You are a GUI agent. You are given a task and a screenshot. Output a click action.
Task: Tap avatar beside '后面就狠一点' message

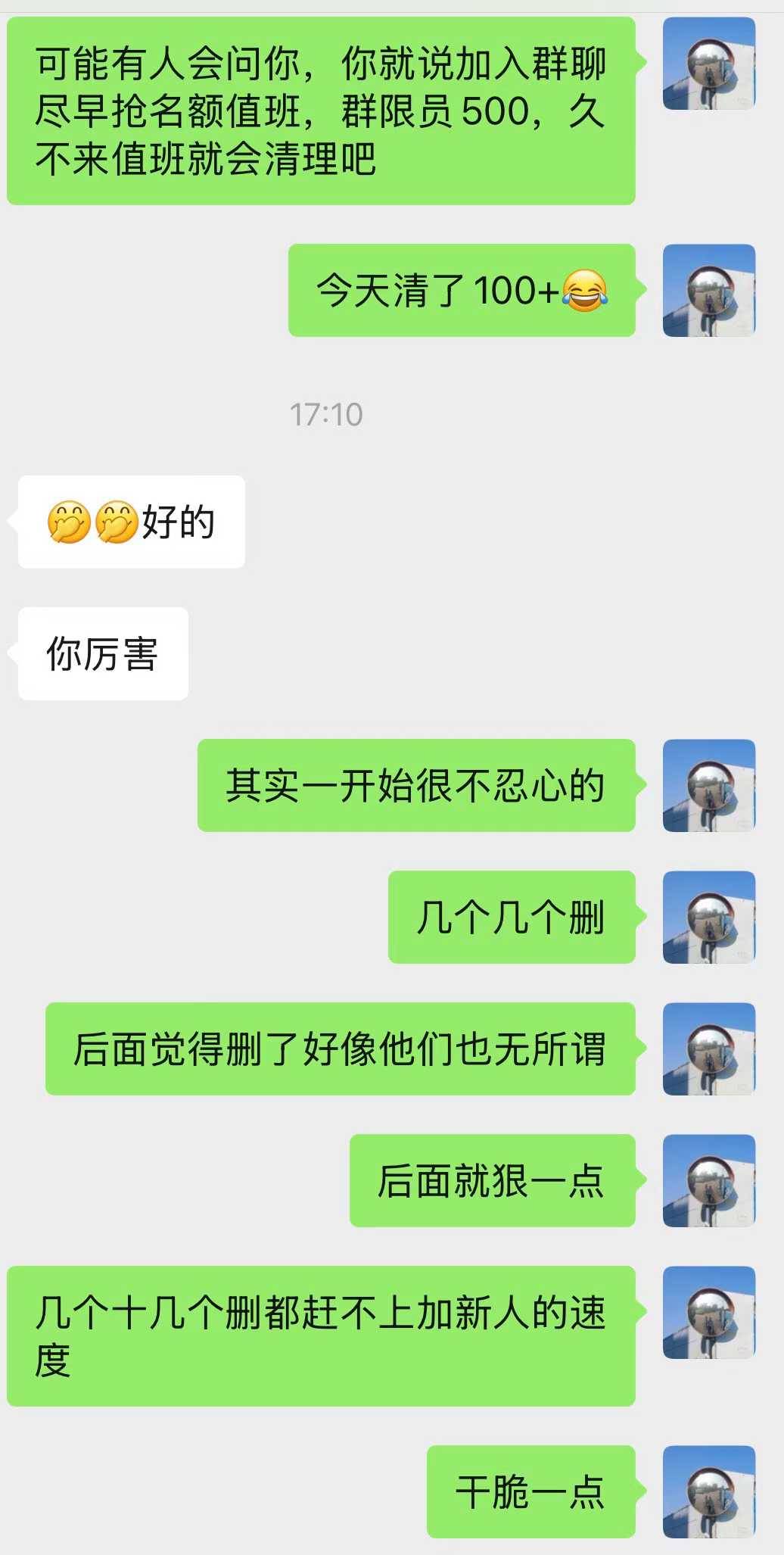709,1180
